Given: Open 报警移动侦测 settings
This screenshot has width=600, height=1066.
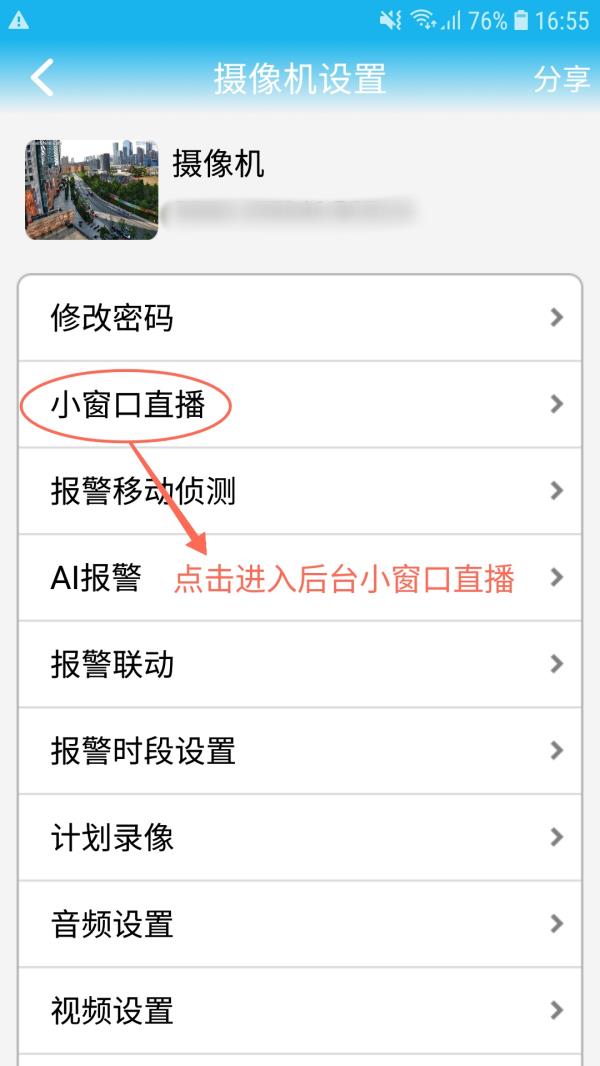Looking at the screenshot, I should [x=300, y=491].
